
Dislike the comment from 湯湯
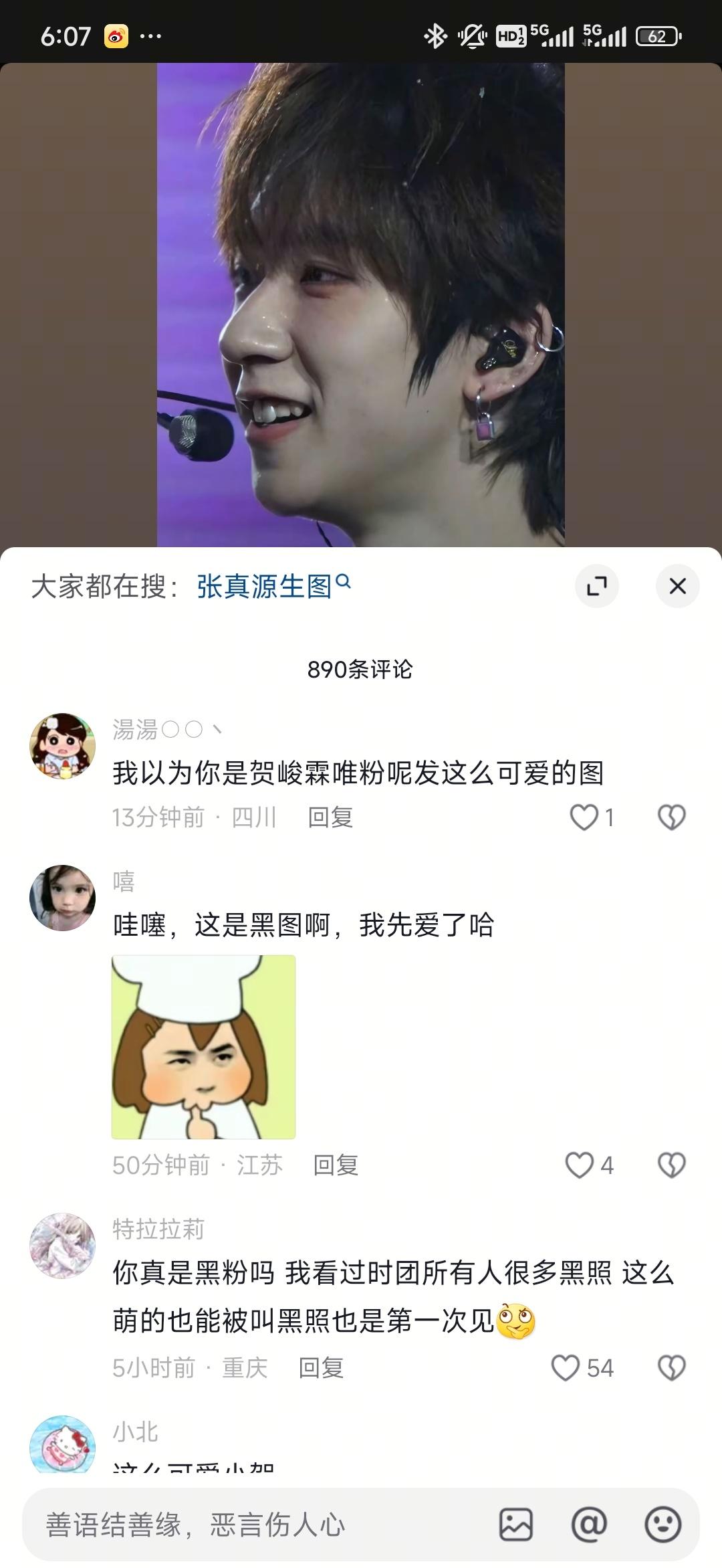(671, 817)
